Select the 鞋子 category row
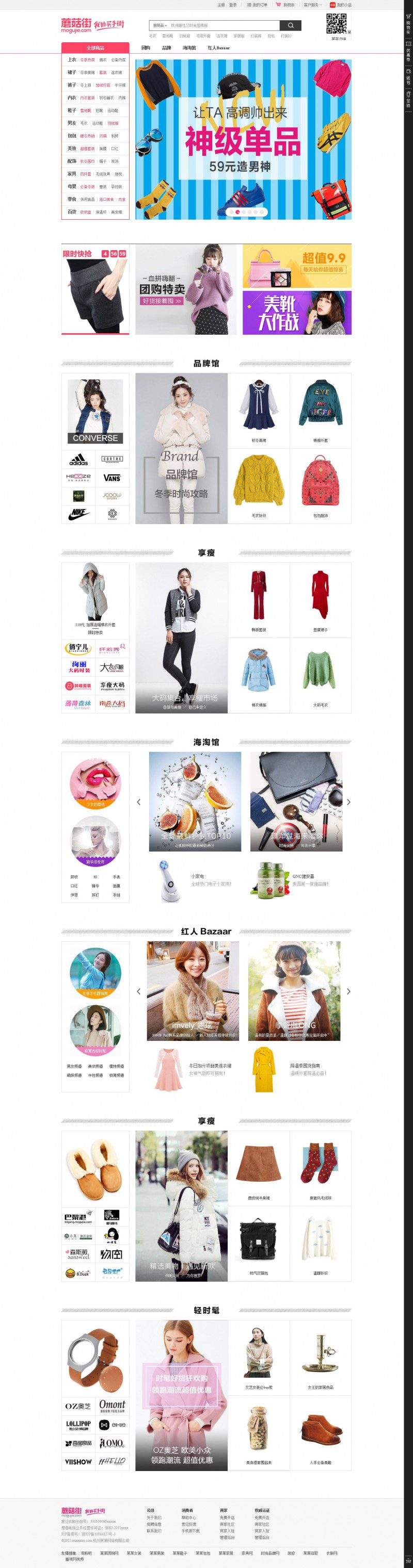 95,111
